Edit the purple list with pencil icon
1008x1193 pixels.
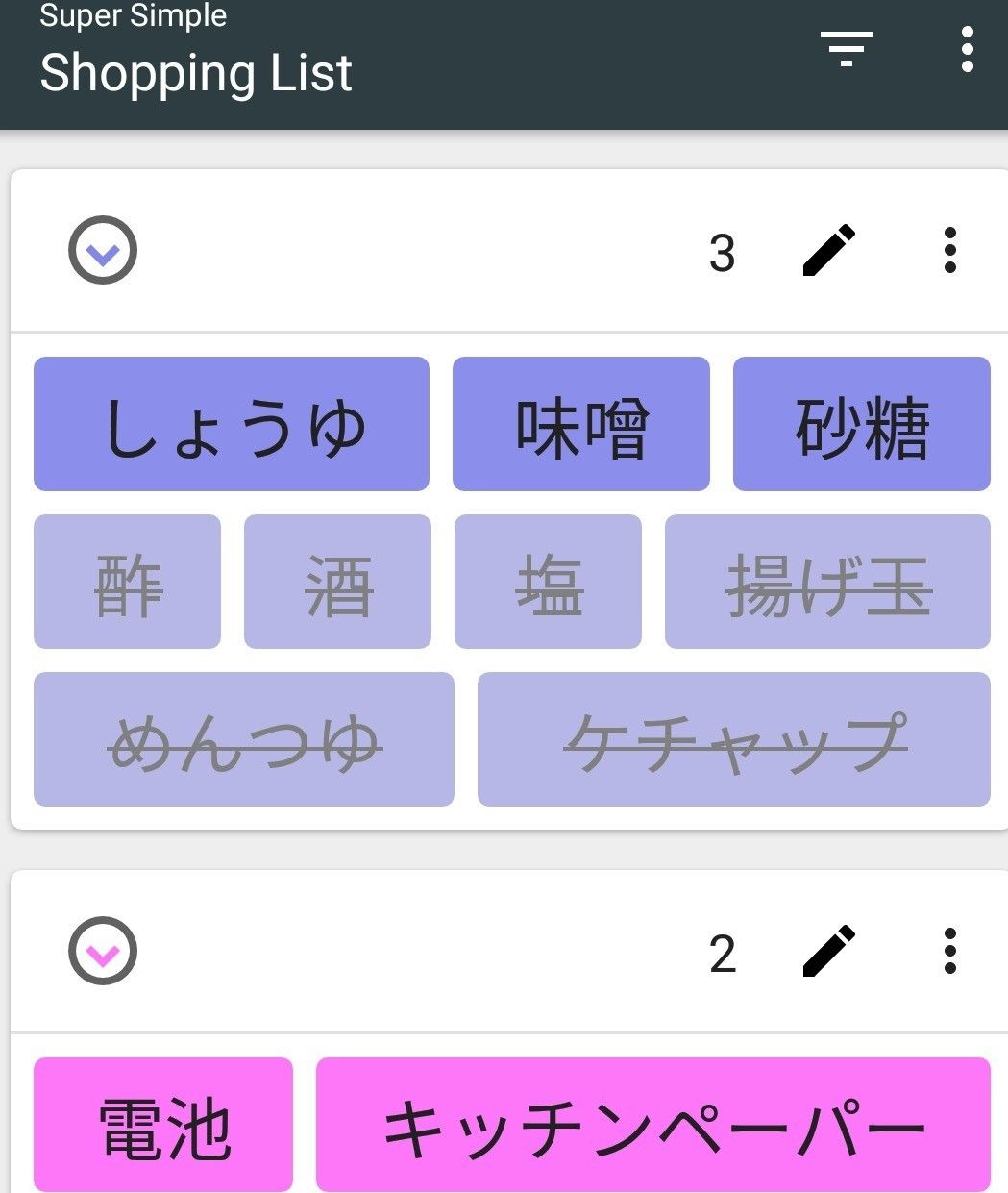(x=828, y=251)
